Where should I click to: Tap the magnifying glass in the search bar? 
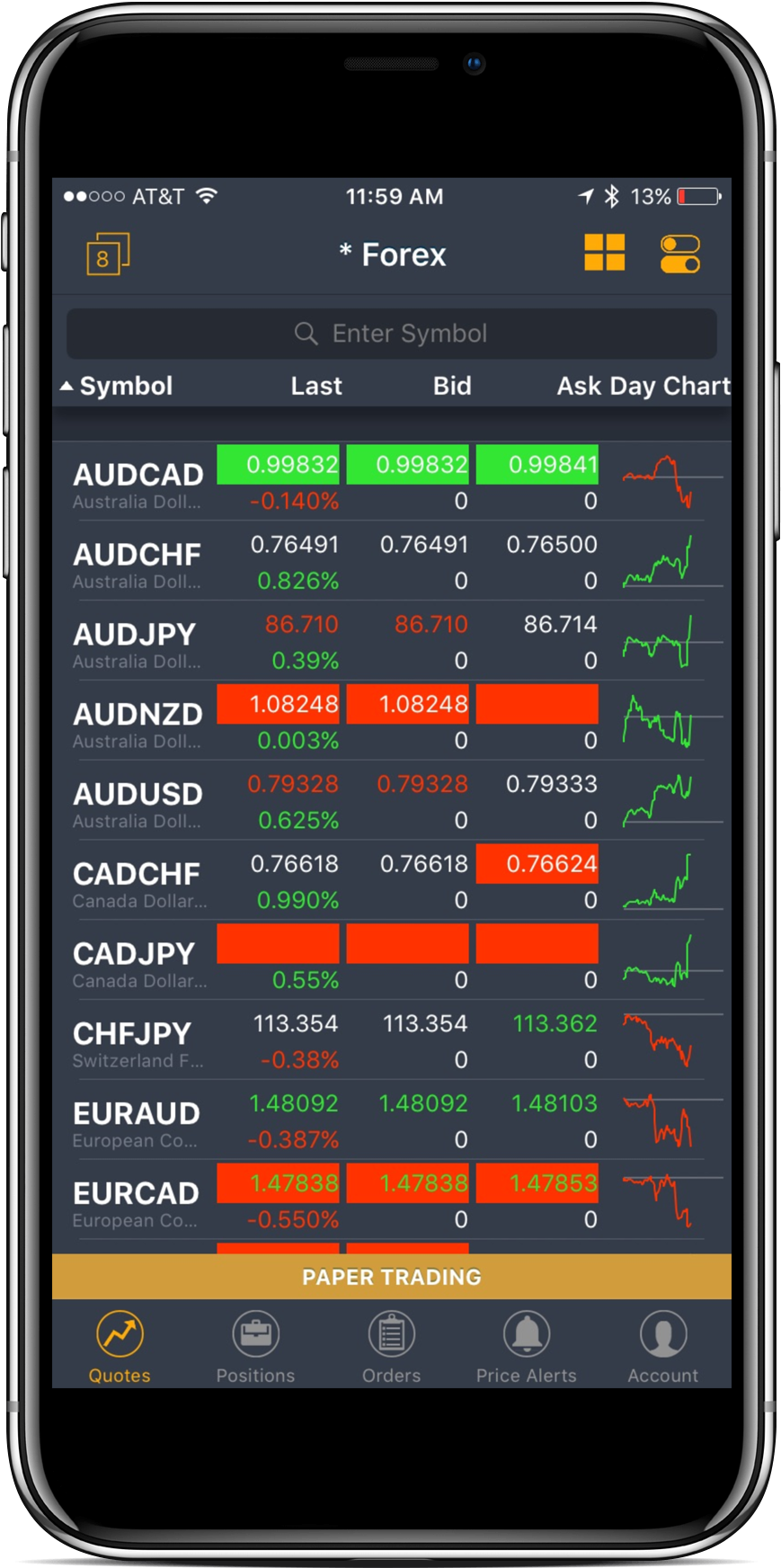tap(306, 334)
